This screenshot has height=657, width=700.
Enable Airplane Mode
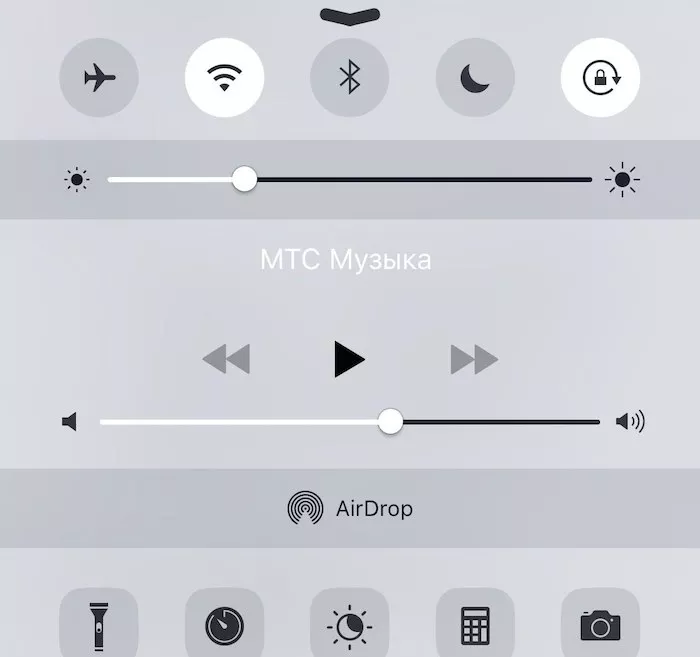click(x=99, y=78)
